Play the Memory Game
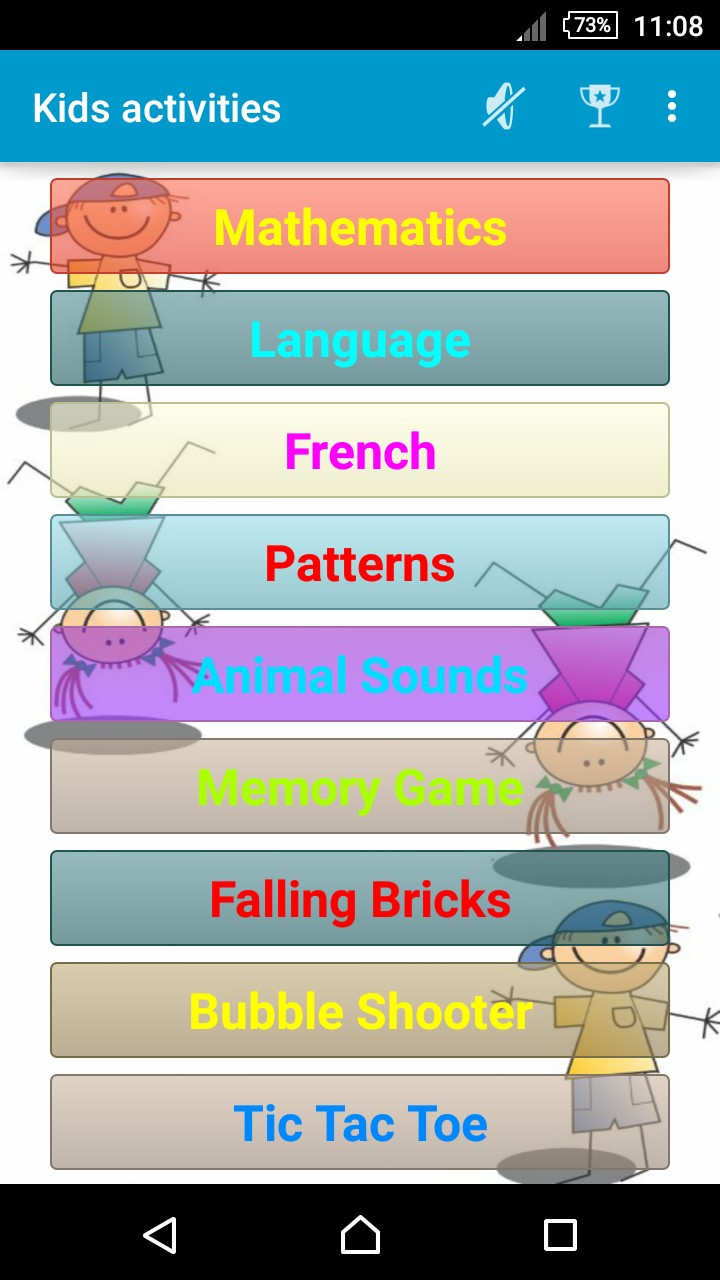The image size is (720, 1280). 360,787
